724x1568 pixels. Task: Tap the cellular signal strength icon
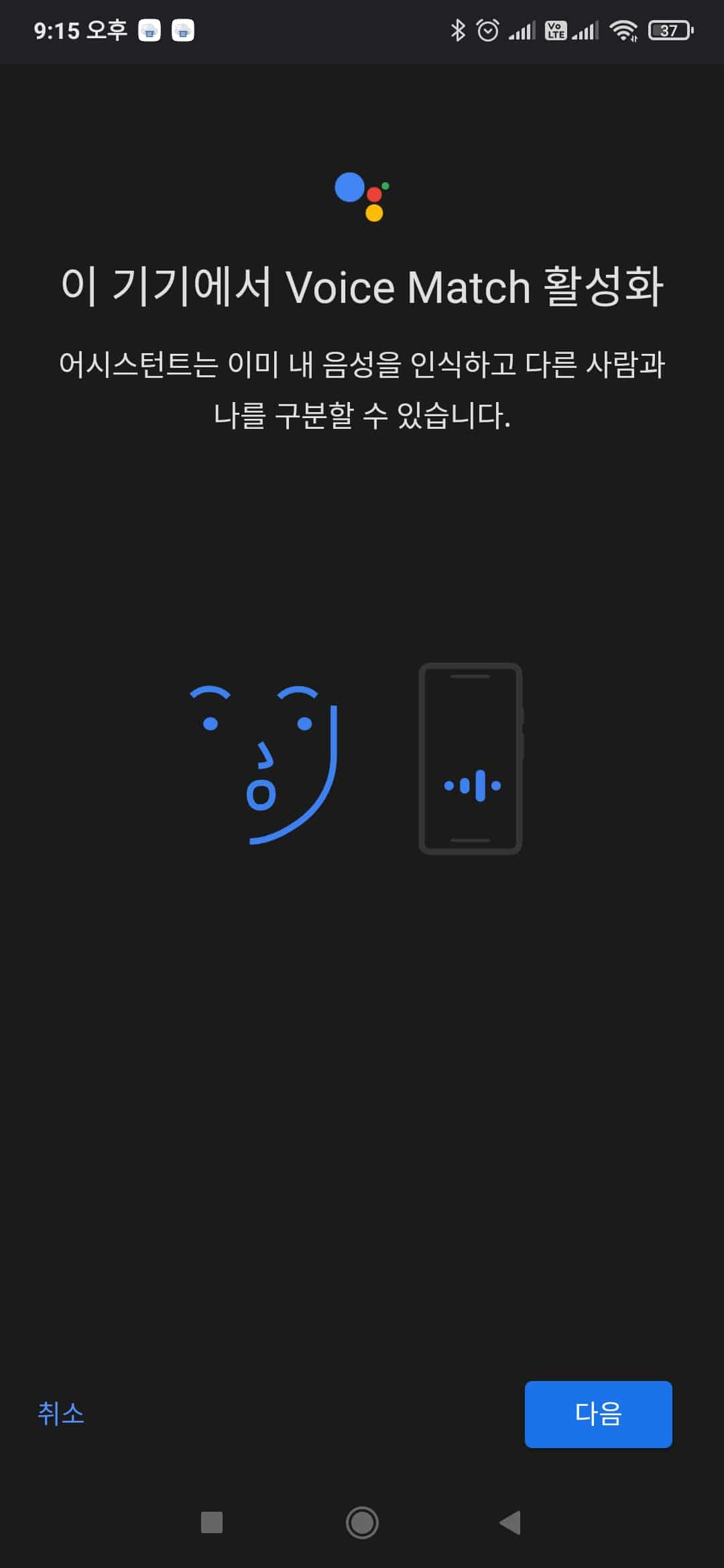coord(522,29)
